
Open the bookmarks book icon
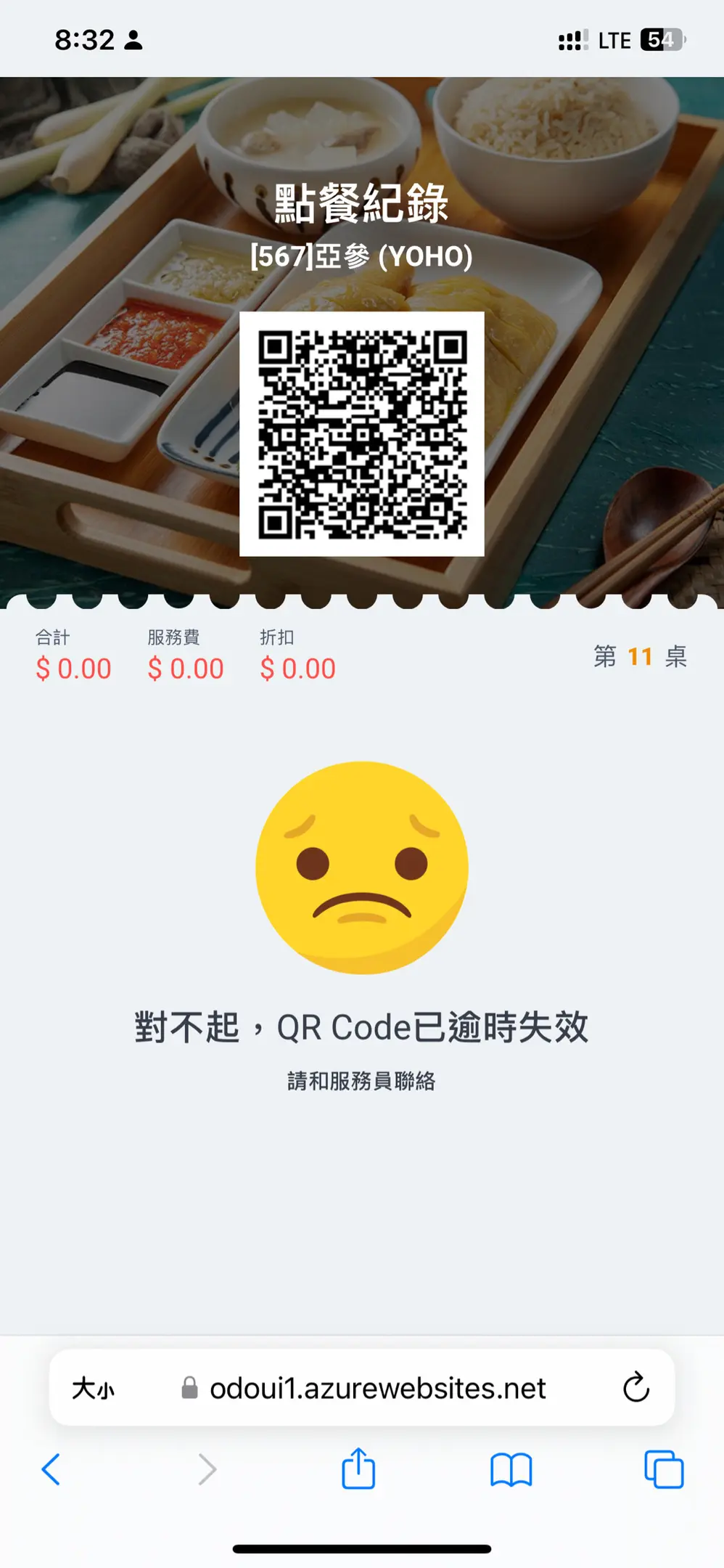511,1470
